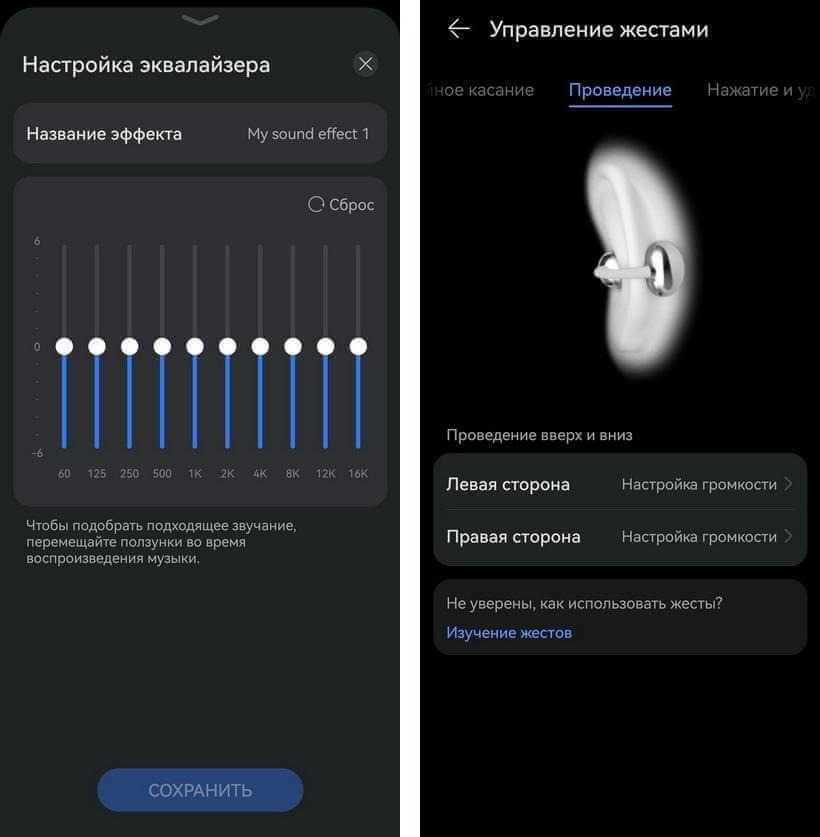Open Правая сторона swipe setting
The width and height of the screenshot is (820, 837).
coord(620,537)
